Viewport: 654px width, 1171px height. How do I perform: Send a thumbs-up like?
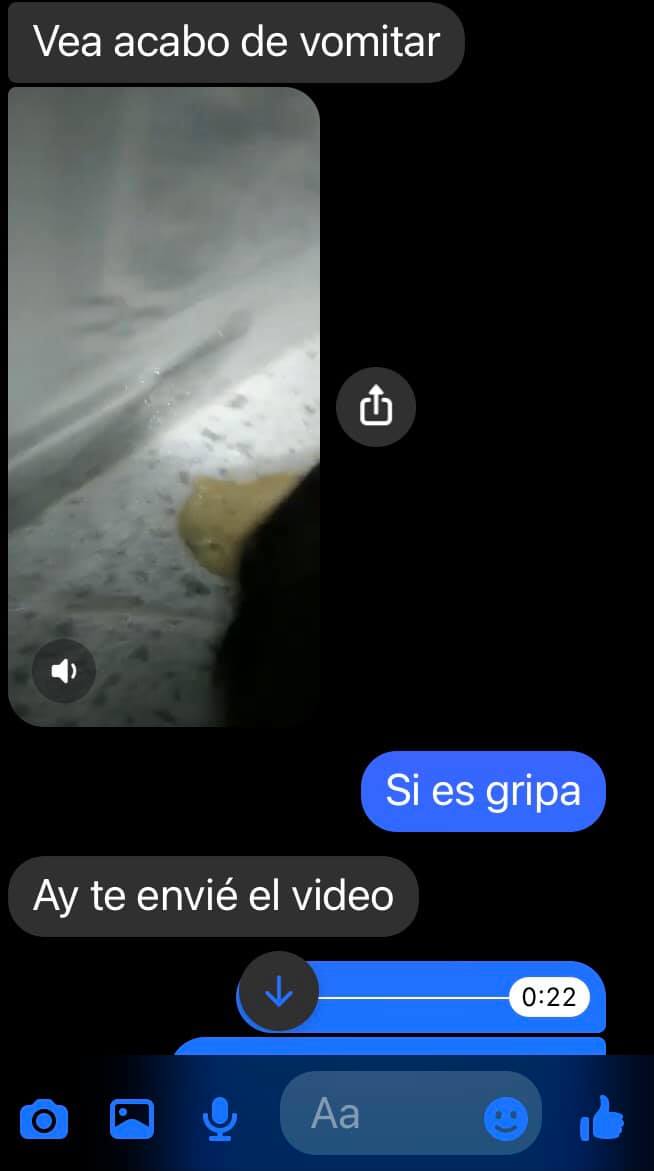click(602, 1118)
